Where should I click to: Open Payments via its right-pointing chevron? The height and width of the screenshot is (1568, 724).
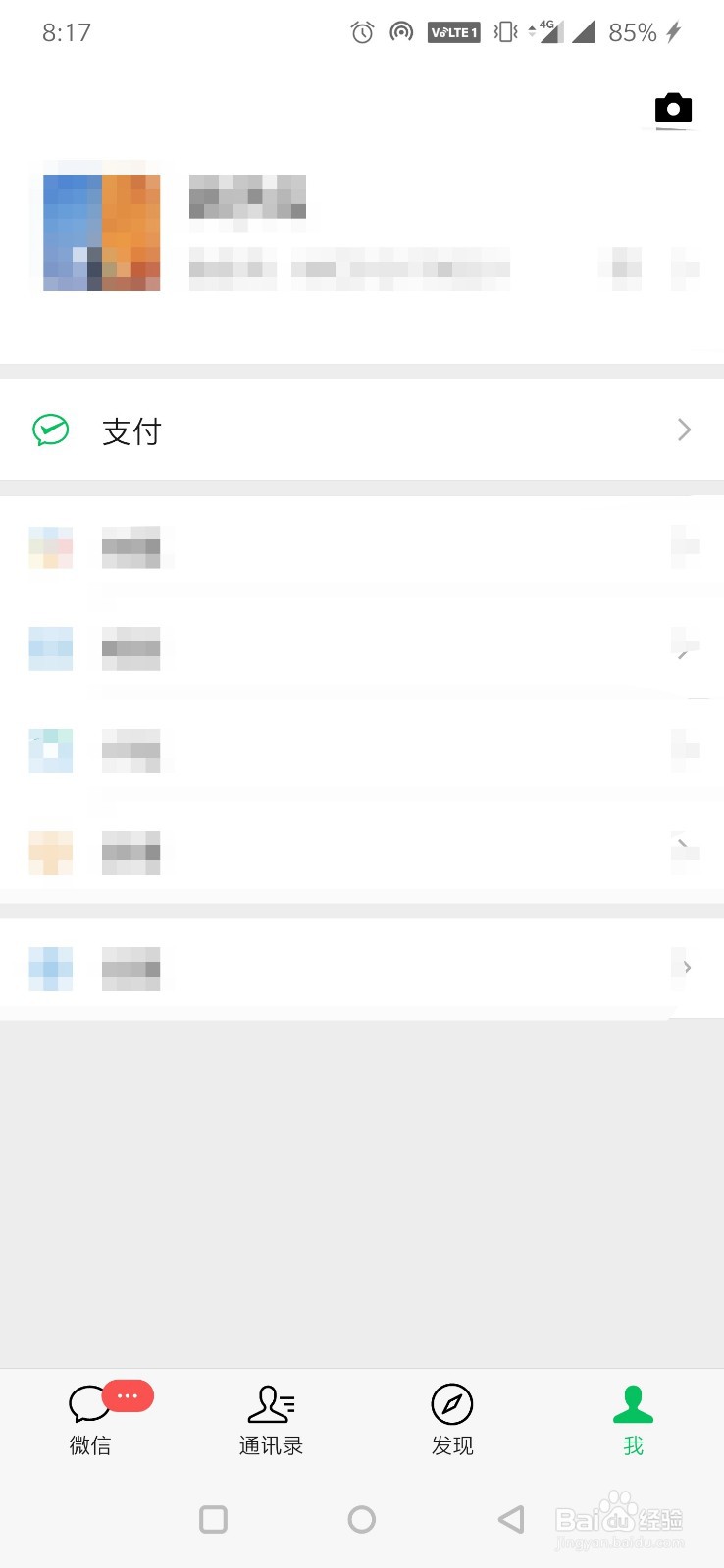[x=684, y=430]
